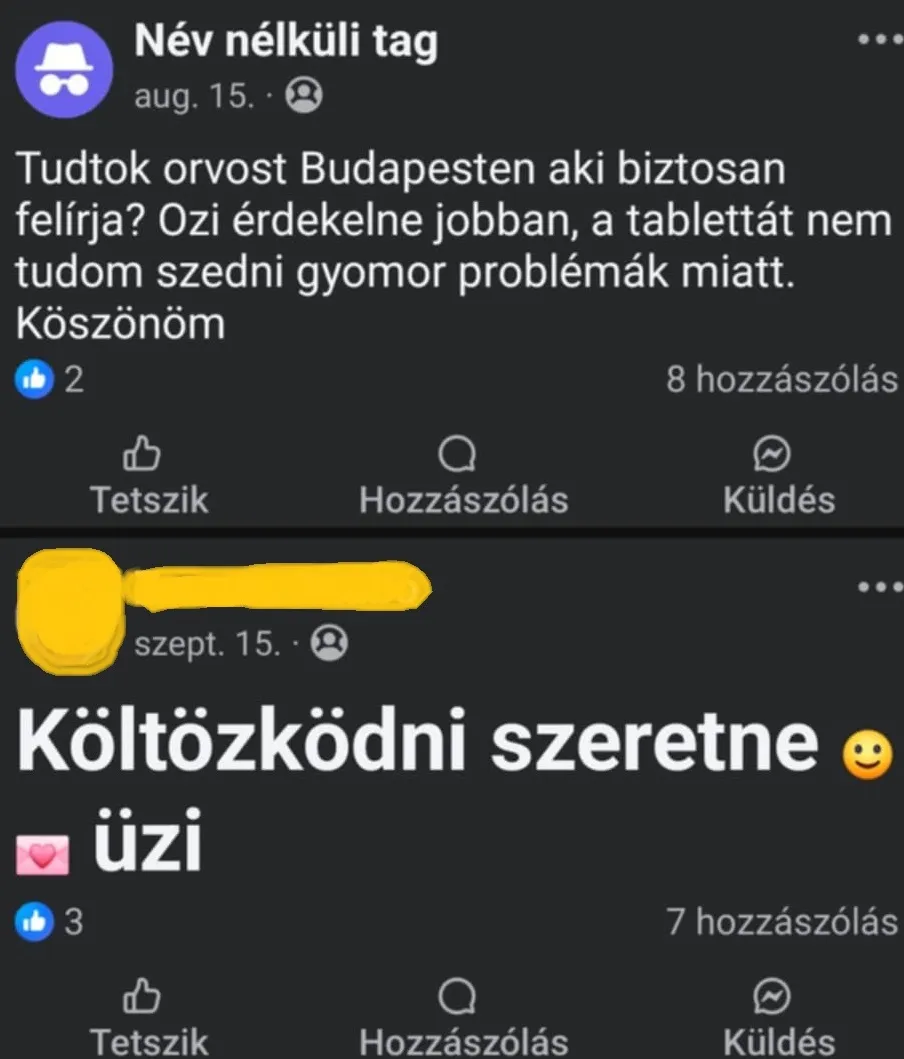Show who reacted to the first post
This screenshot has width=904, height=1059.
(50, 380)
